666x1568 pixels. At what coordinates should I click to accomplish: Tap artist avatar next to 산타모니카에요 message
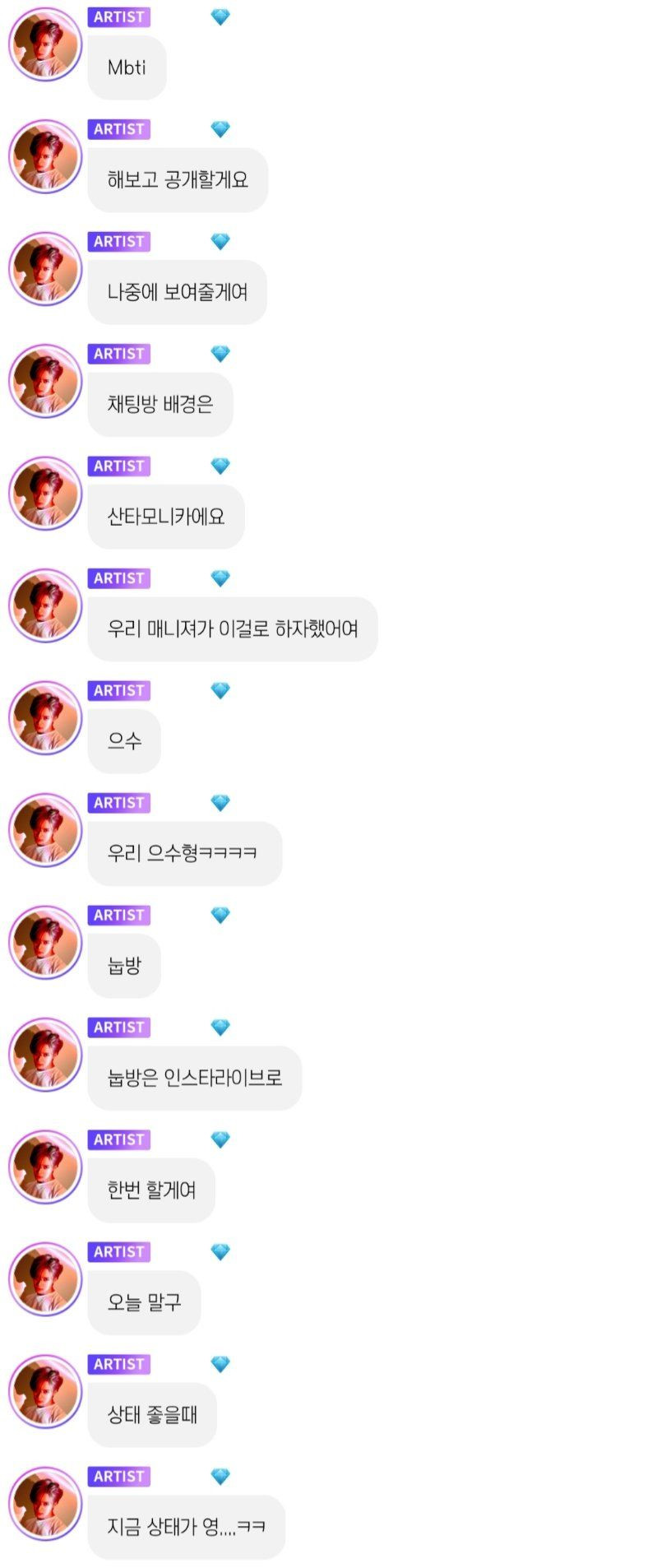point(45,494)
